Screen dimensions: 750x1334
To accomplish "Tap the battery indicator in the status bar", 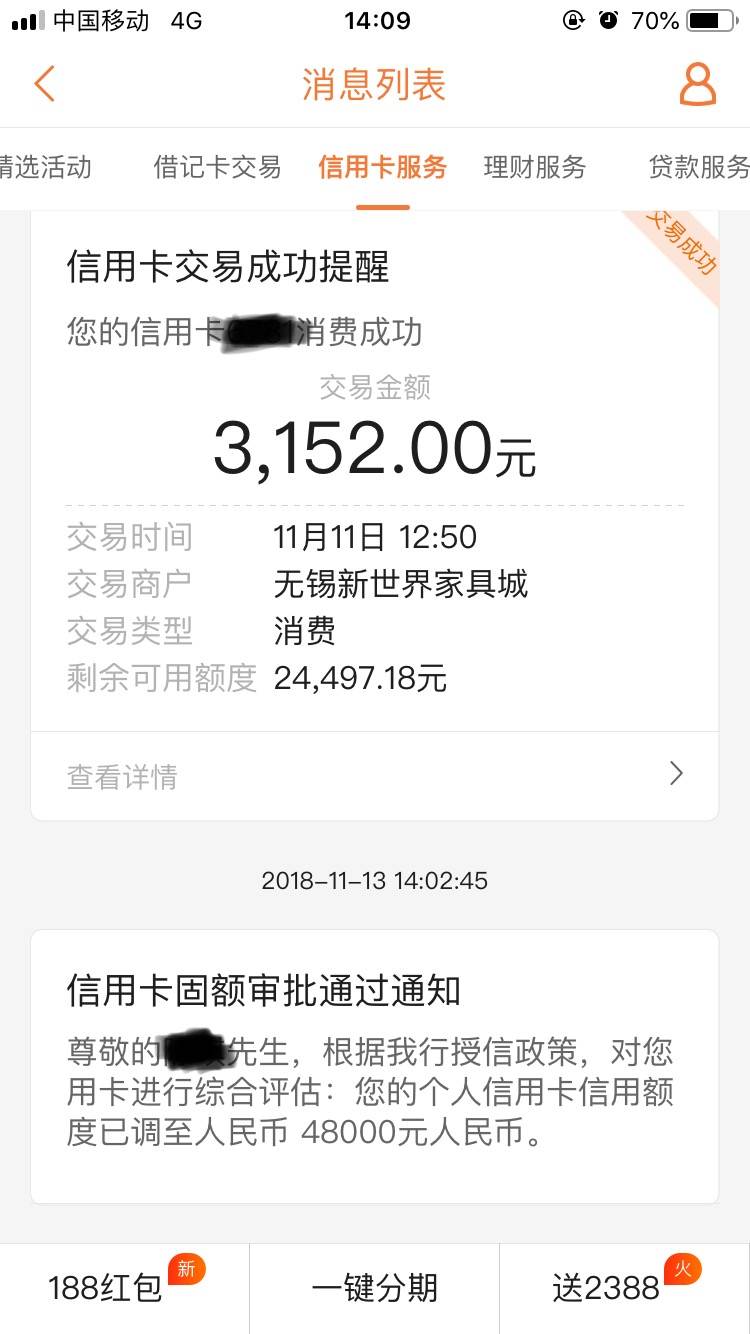I will click(712, 19).
